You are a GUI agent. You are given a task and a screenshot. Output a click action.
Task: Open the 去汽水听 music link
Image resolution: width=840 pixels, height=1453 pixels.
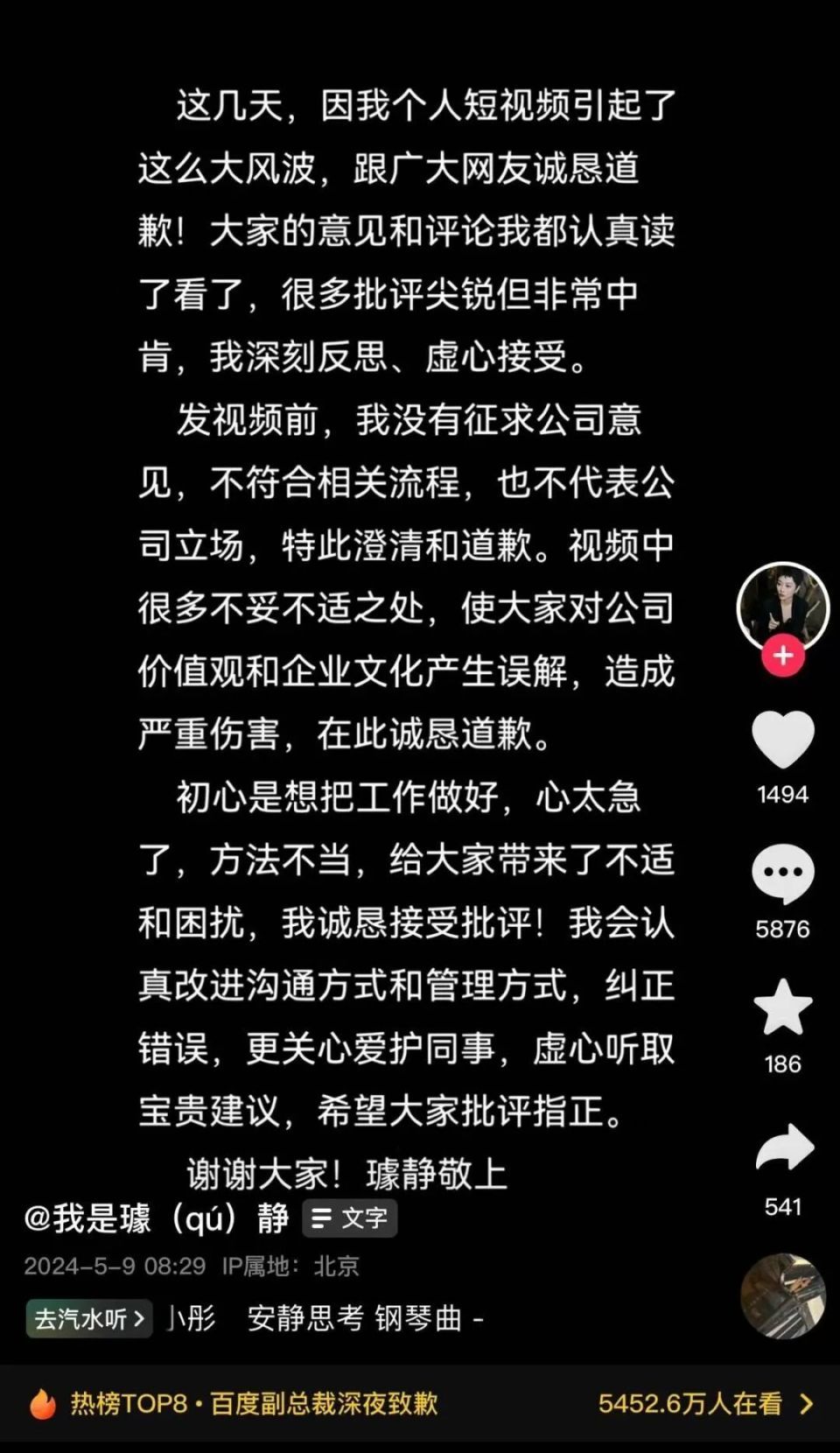[89, 1319]
